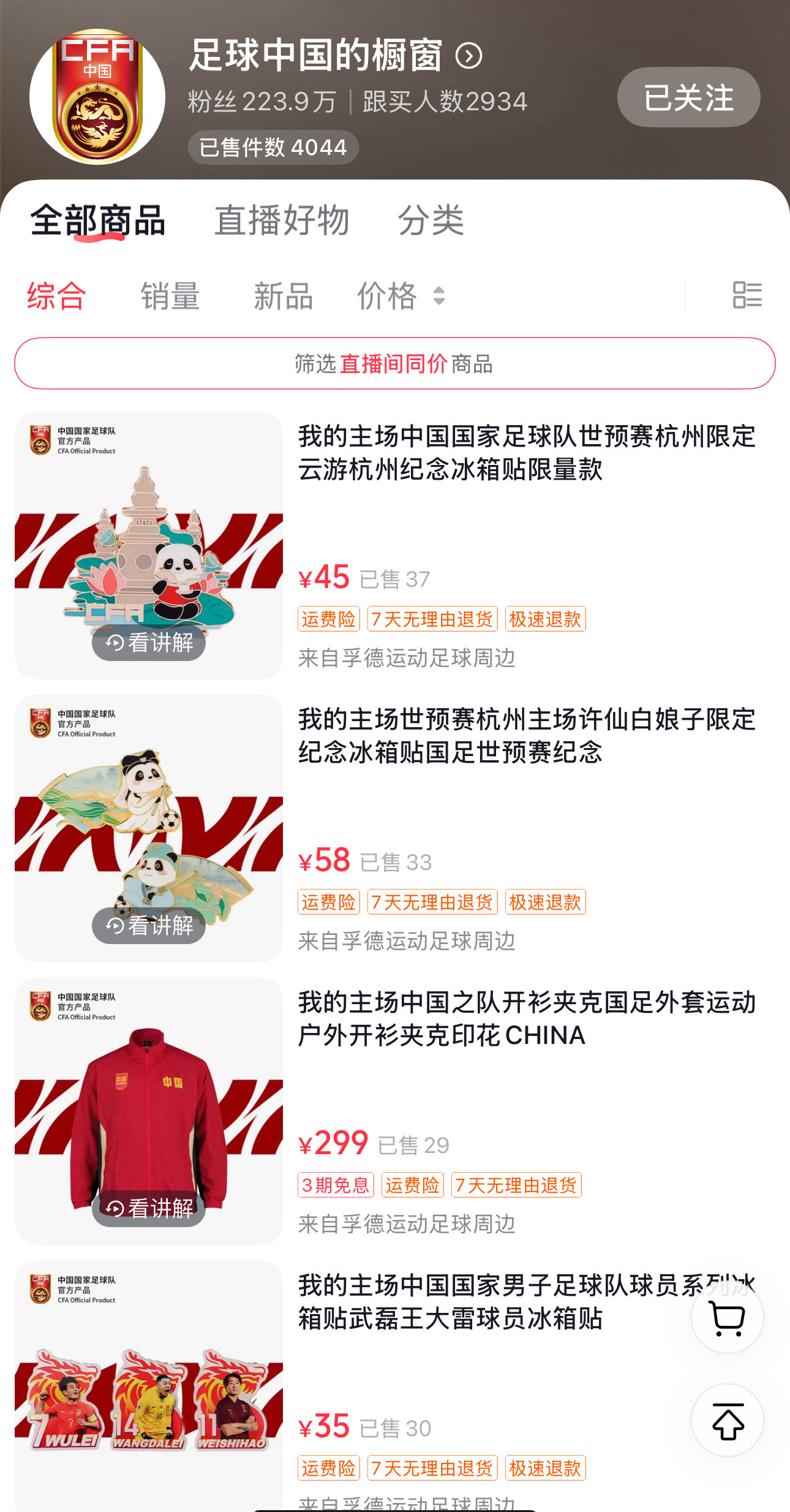This screenshot has height=1512, width=790.
Task: Tap 看讲解 on the red jacket image
Action: (x=149, y=1208)
